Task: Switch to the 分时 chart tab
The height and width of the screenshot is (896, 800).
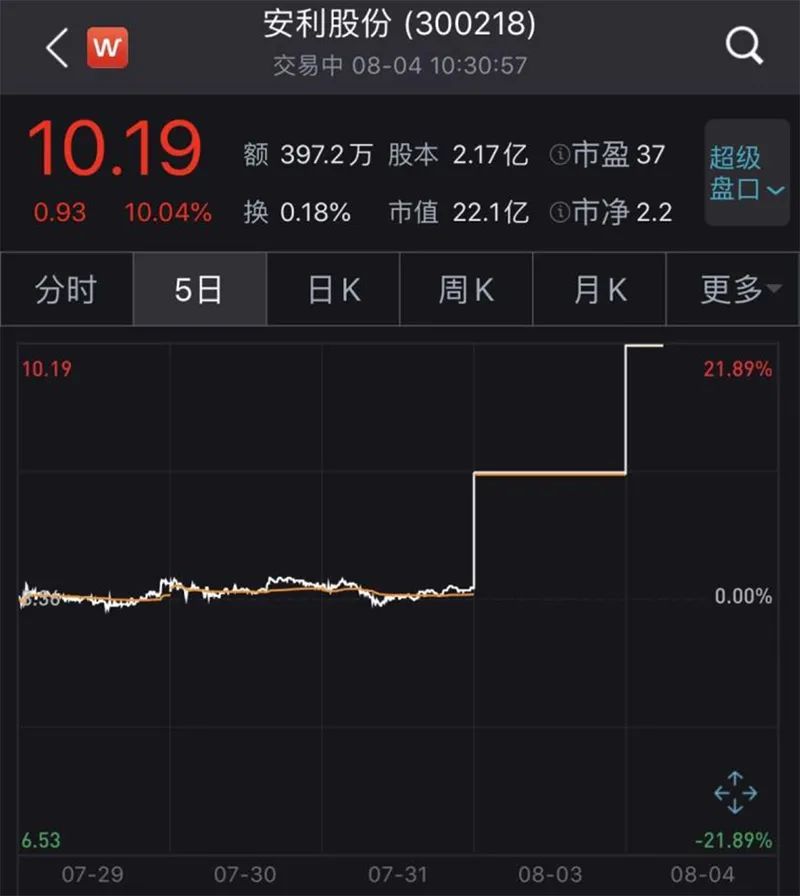Action: 66,290
